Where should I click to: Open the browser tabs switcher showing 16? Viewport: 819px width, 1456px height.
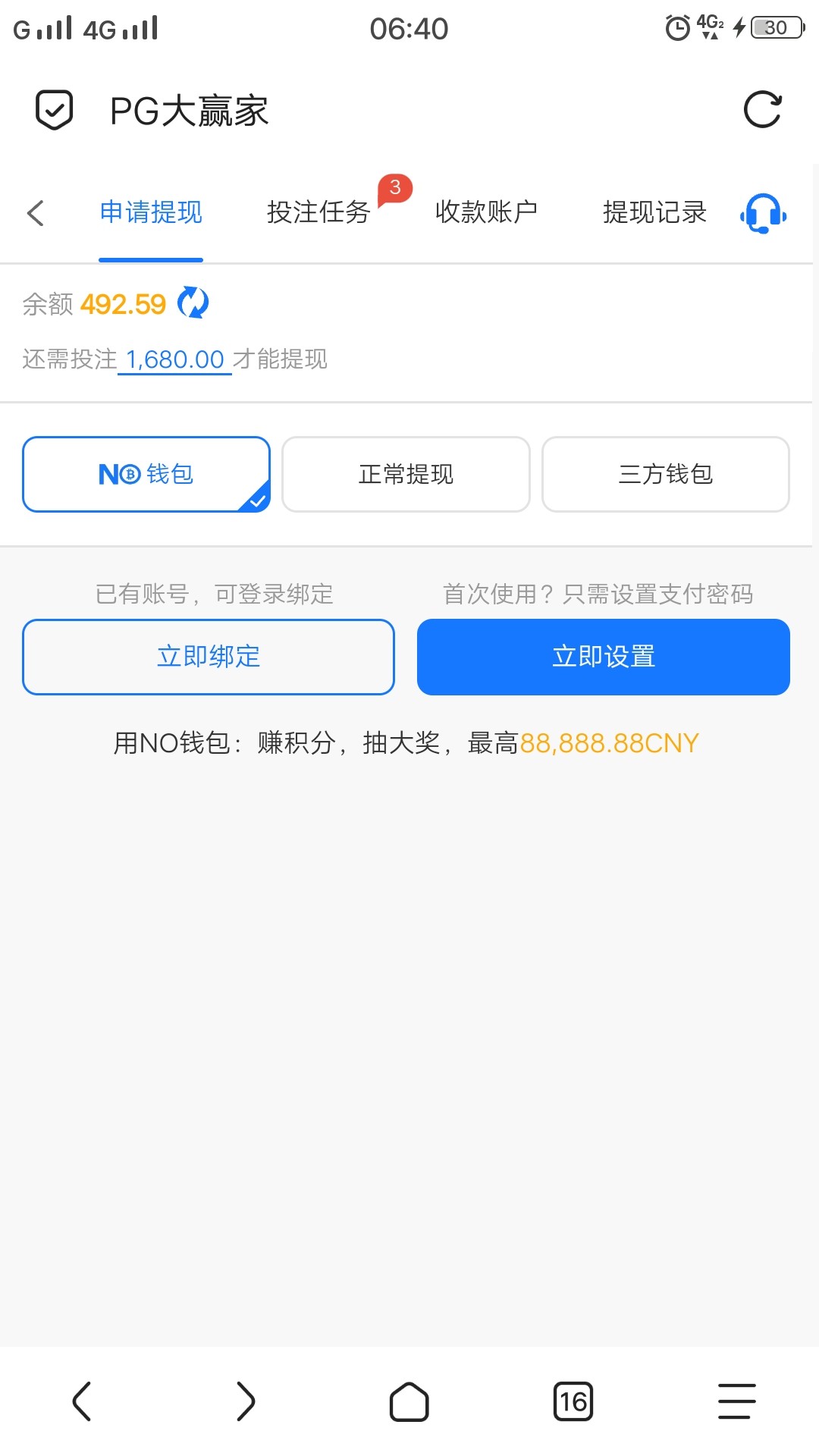pos(573,1401)
